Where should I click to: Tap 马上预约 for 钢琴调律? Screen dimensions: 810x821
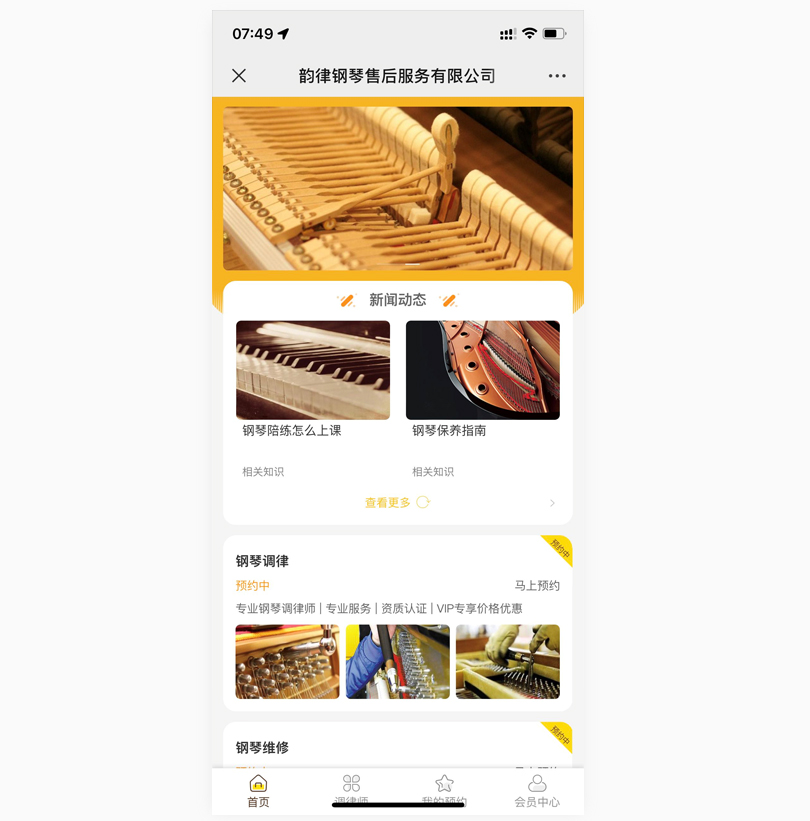[537, 586]
